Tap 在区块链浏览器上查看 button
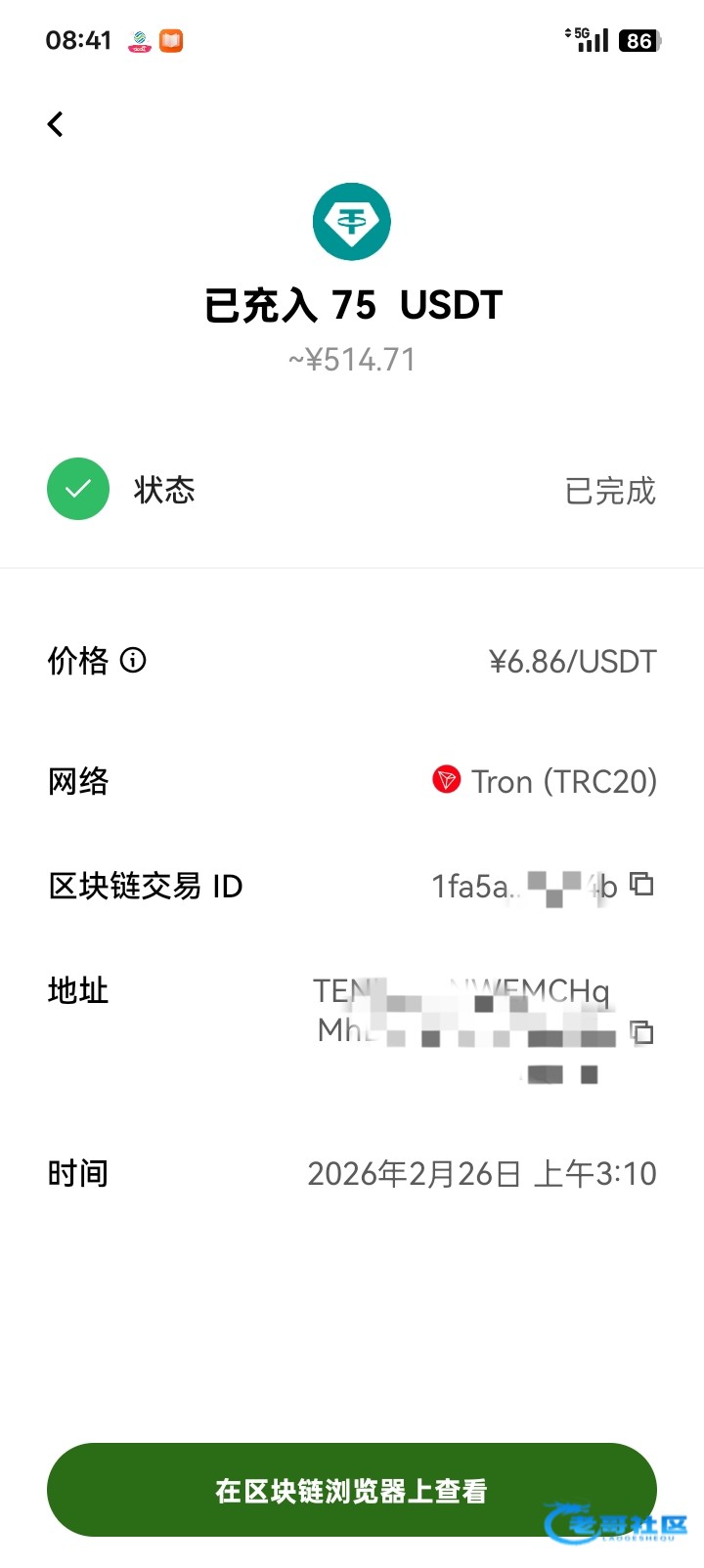Screen dimensions: 704x1568 pyautogui.click(x=351, y=1489)
